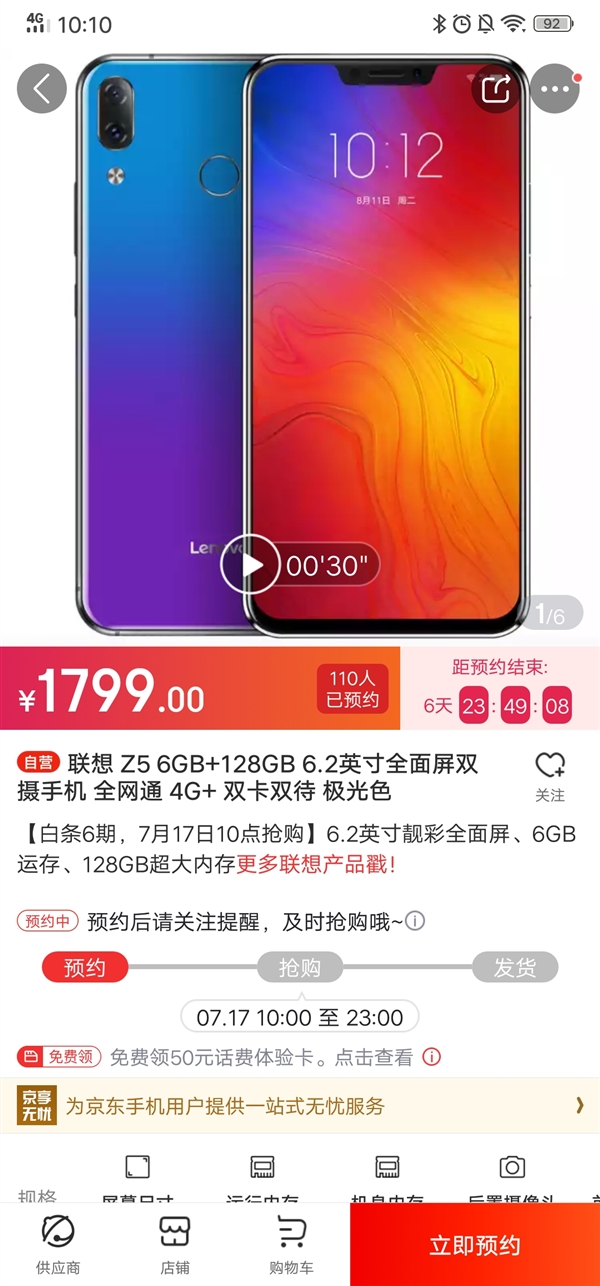This screenshot has width=600, height=1286.
Task: Play the 00'30" product video
Action: coord(250,565)
